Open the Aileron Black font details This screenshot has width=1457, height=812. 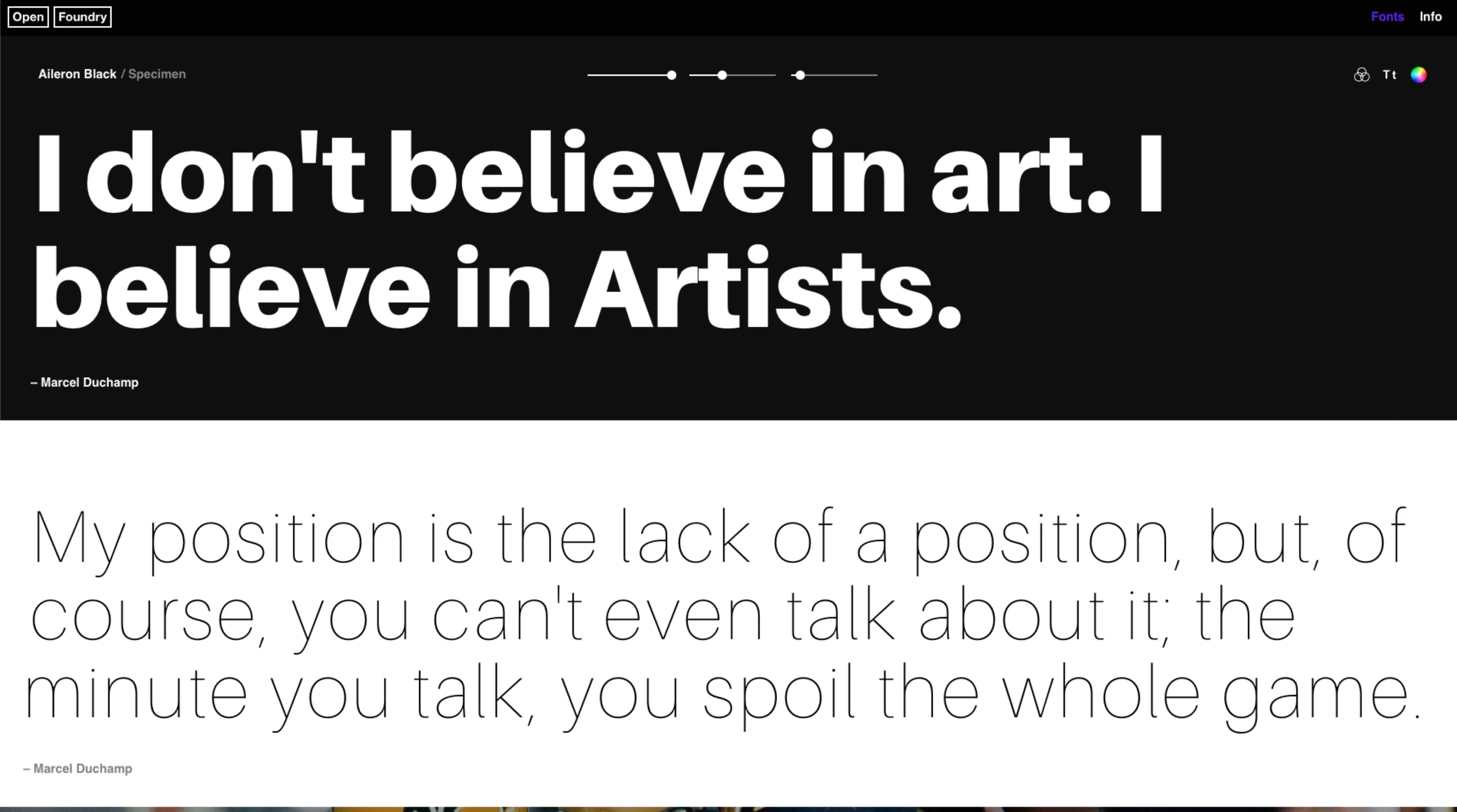click(x=77, y=74)
